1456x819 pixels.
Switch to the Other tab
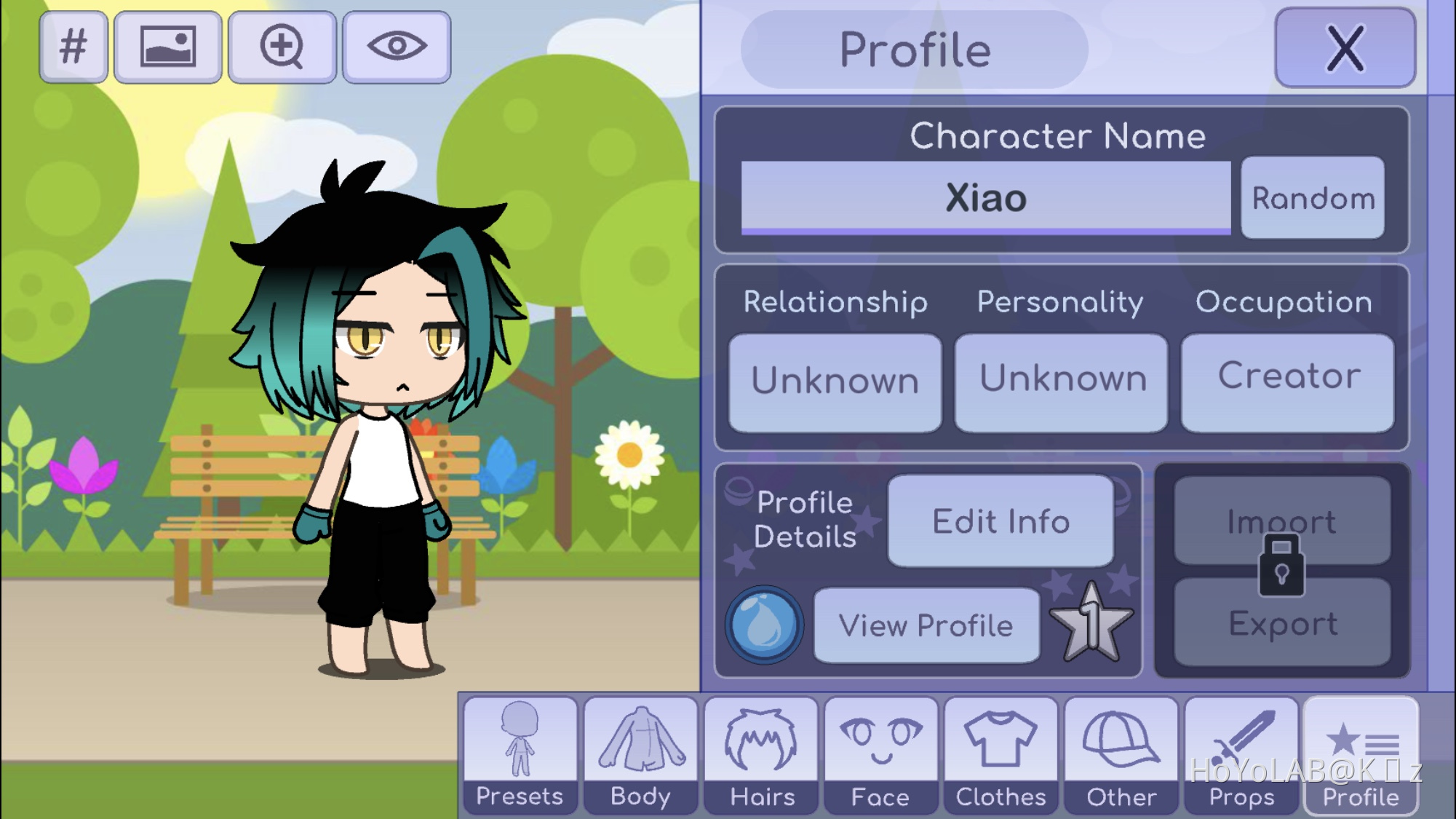click(x=1121, y=756)
